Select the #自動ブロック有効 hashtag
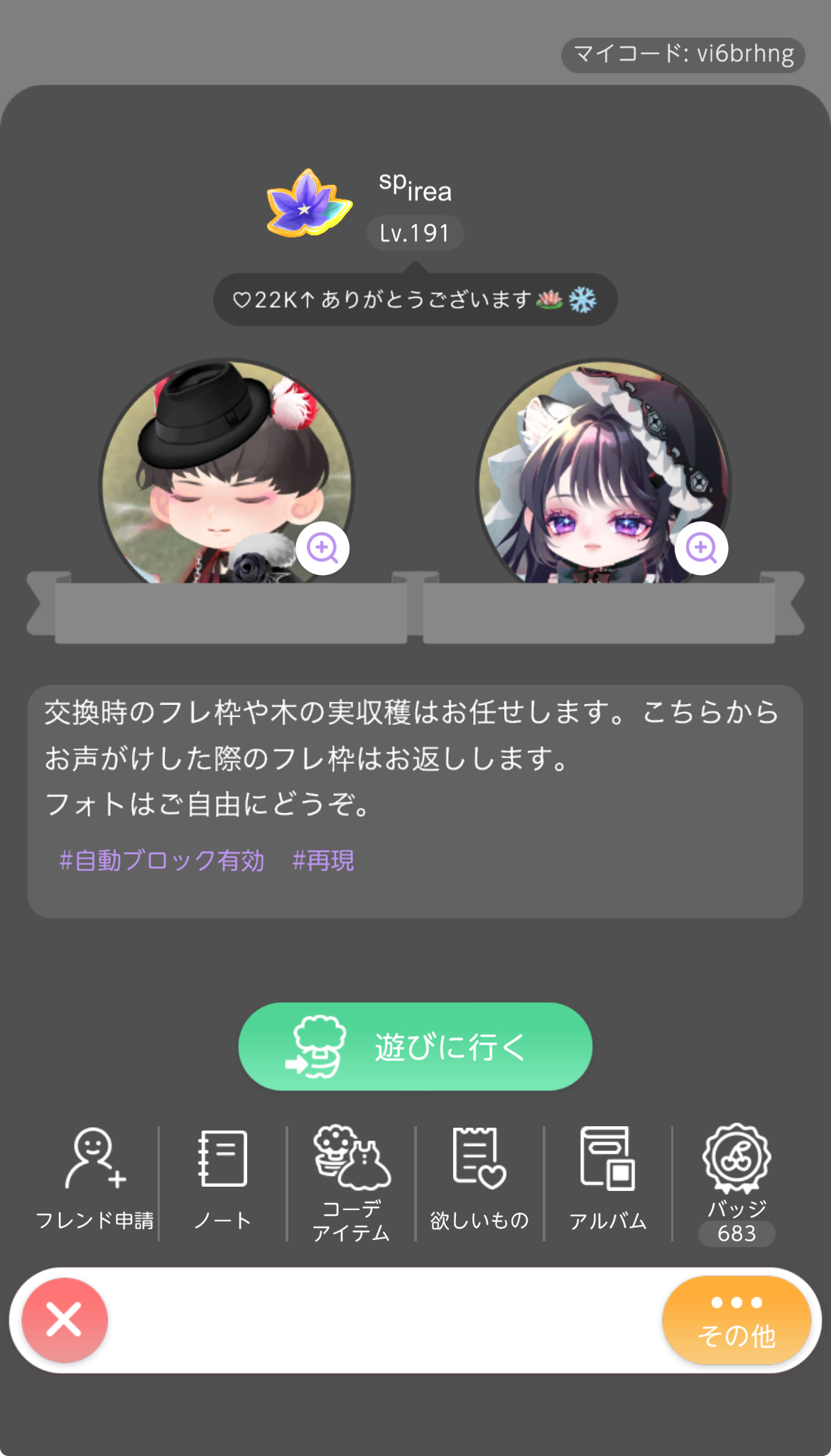The image size is (831, 1456). (162, 861)
